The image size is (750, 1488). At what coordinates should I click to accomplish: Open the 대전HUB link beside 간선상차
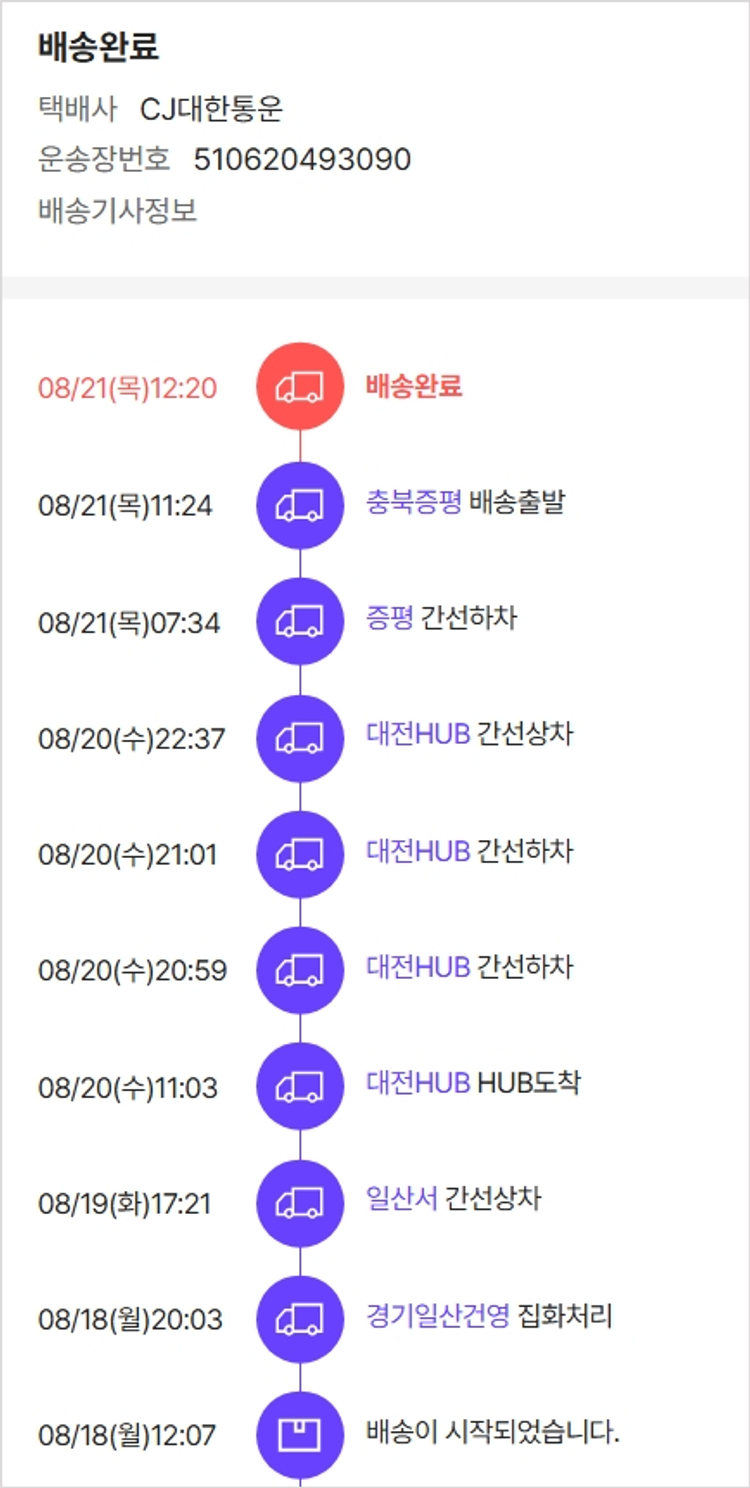tap(417, 735)
